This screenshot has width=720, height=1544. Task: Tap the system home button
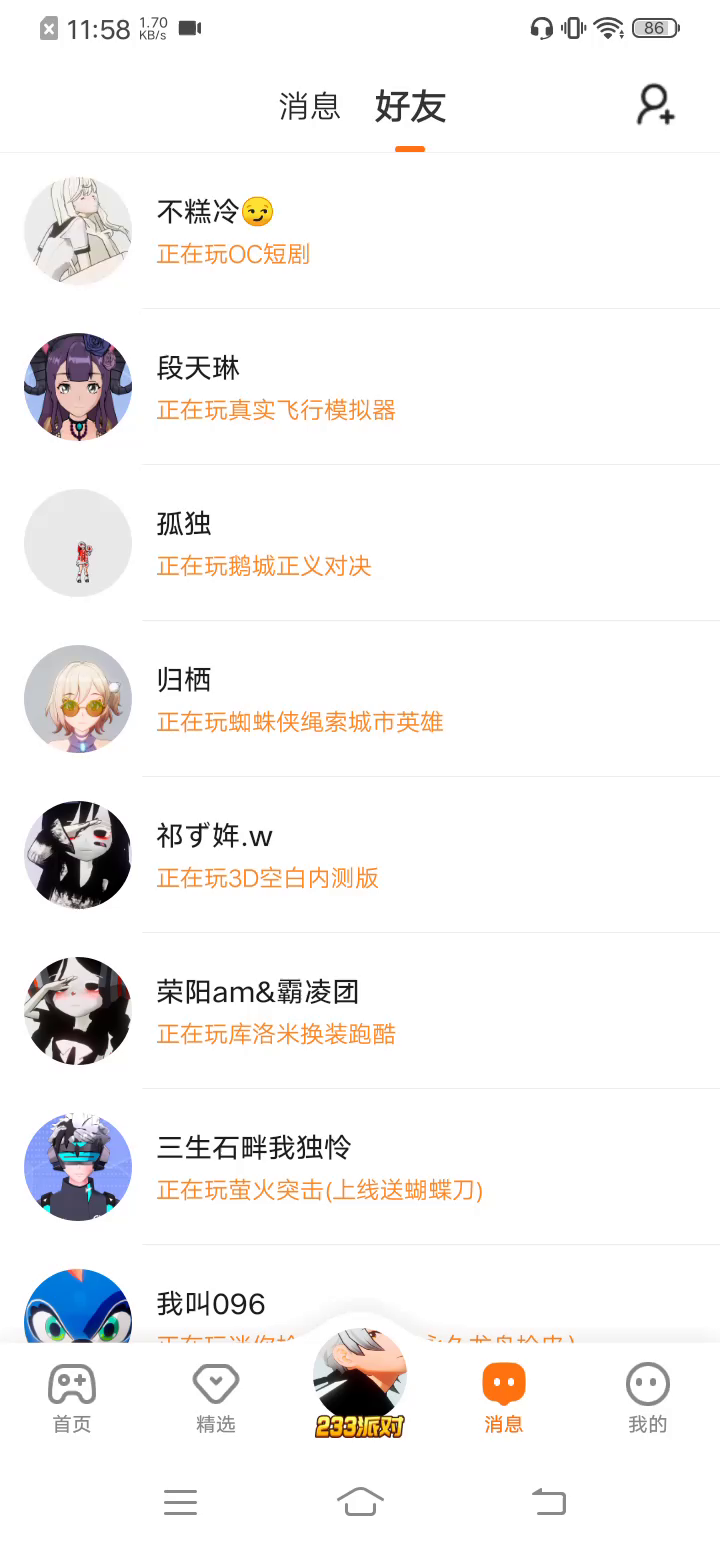point(360,1501)
